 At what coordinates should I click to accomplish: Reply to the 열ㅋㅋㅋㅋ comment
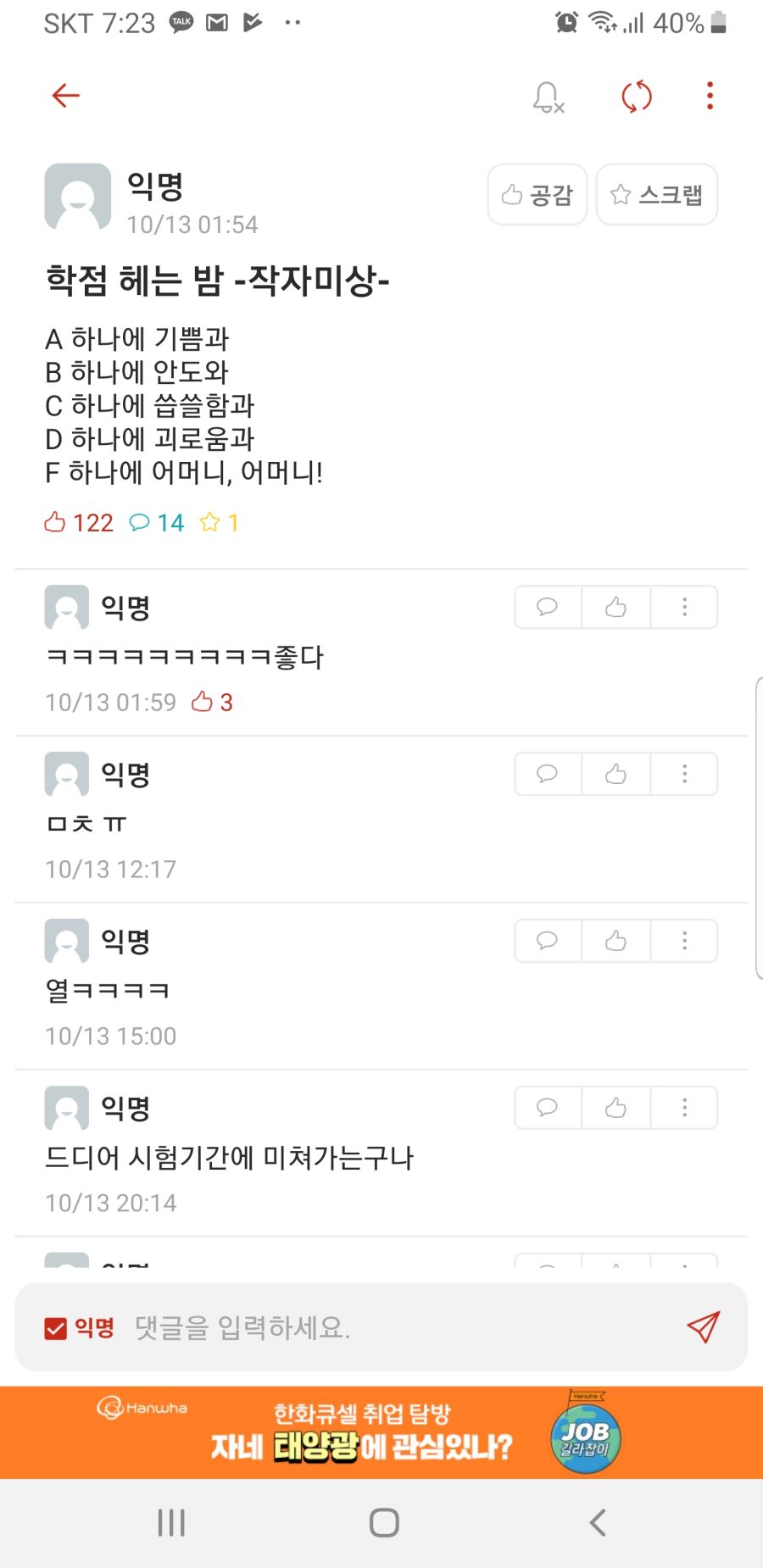(548, 941)
